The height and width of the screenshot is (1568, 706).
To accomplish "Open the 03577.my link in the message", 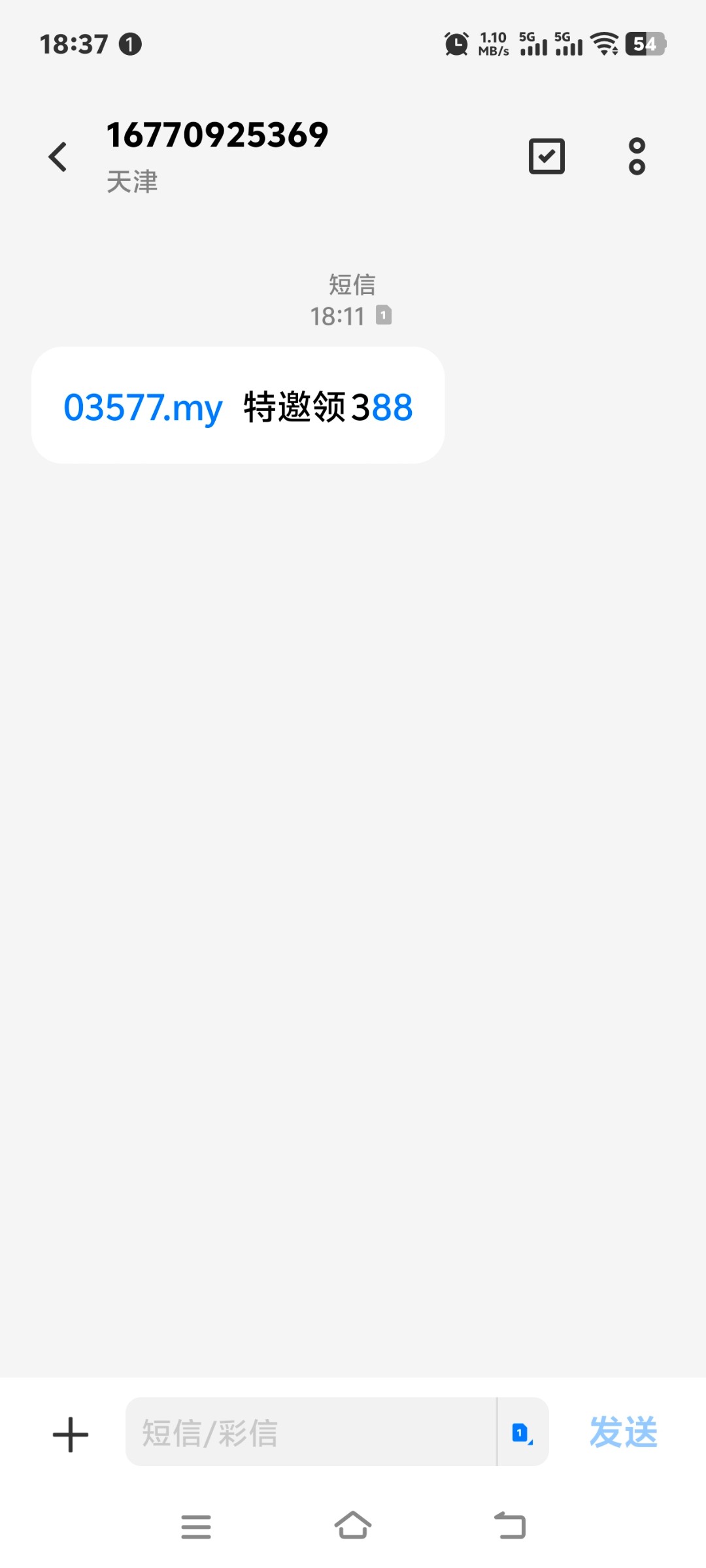I will tap(143, 408).
